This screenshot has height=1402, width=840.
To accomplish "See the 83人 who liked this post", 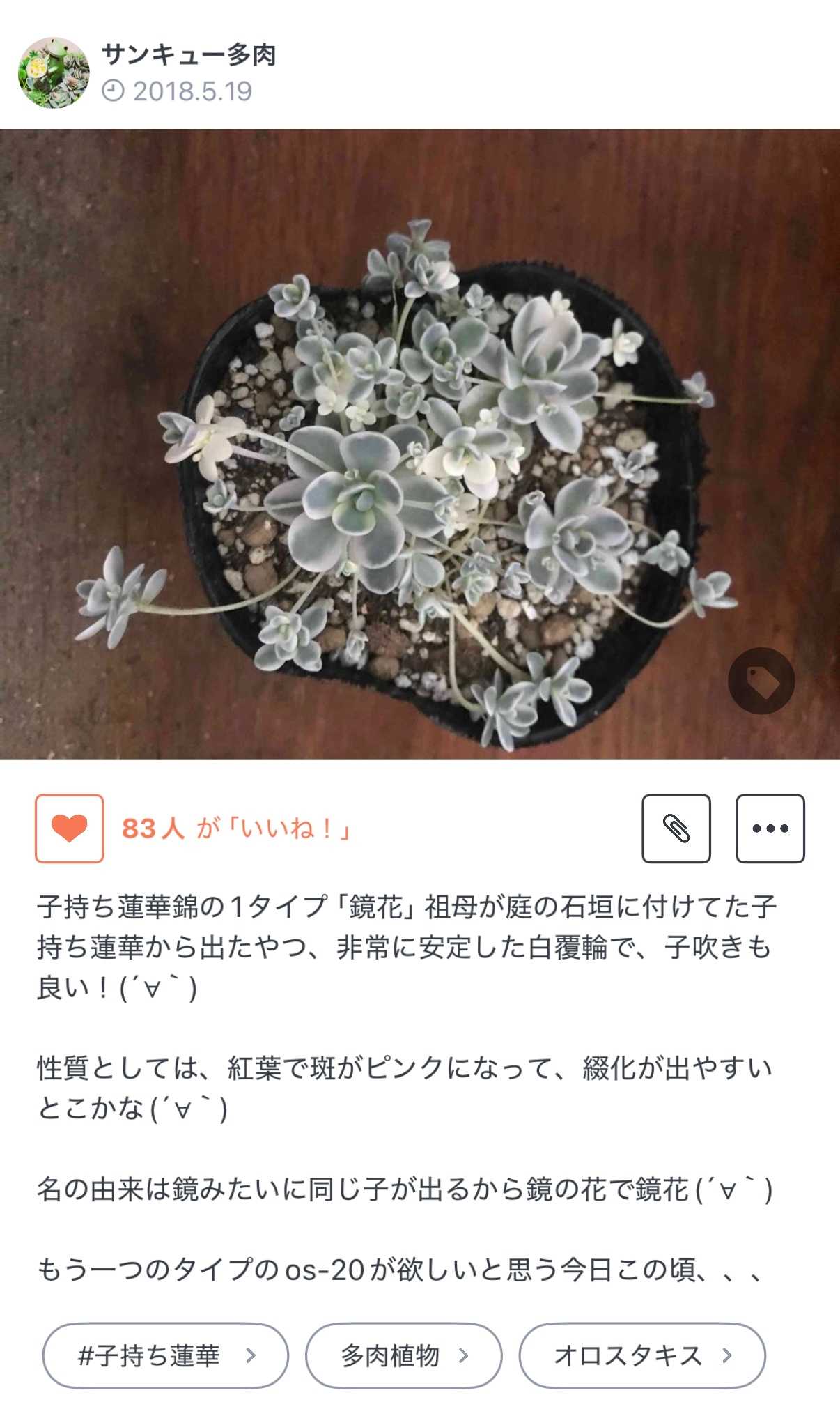I will pyautogui.click(x=235, y=829).
